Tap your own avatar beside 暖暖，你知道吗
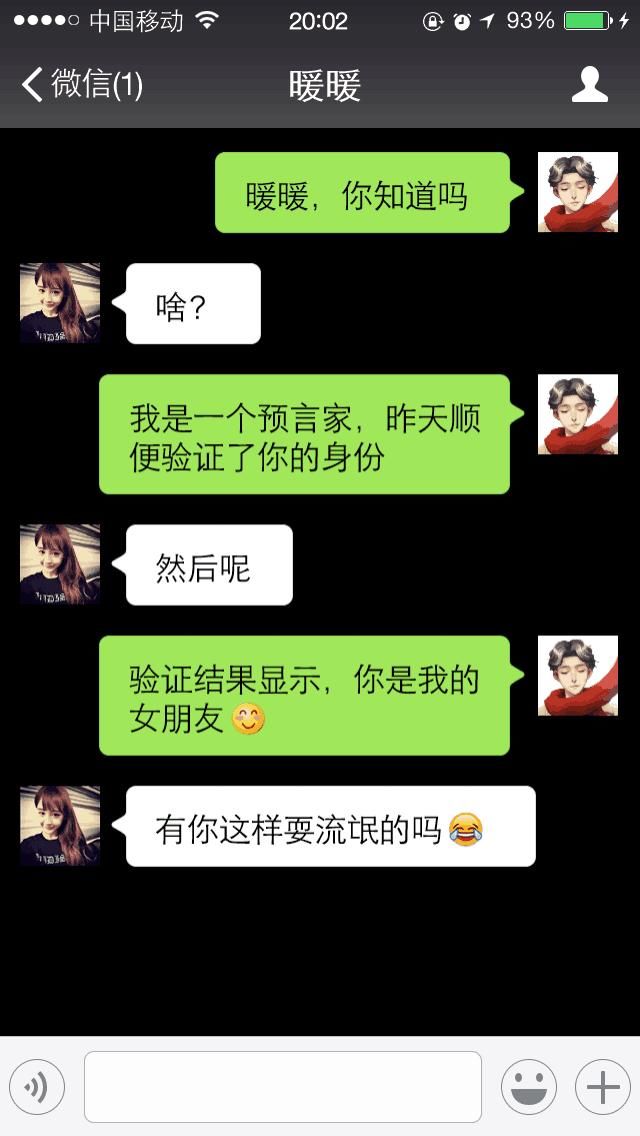 coord(578,192)
